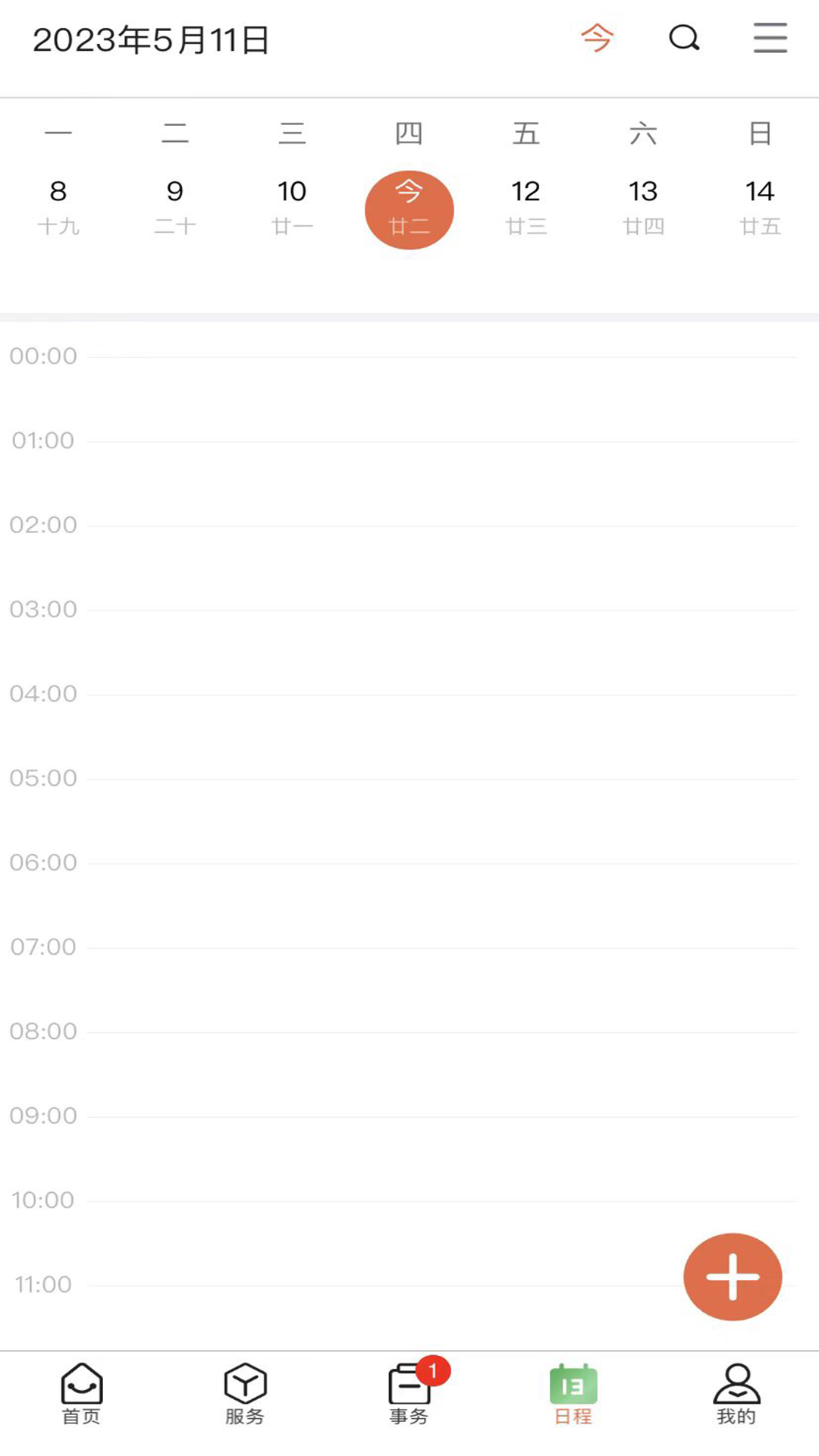The height and width of the screenshot is (1456, 819).
Task: Open the 事务 tab with badge
Action: click(x=409, y=1394)
